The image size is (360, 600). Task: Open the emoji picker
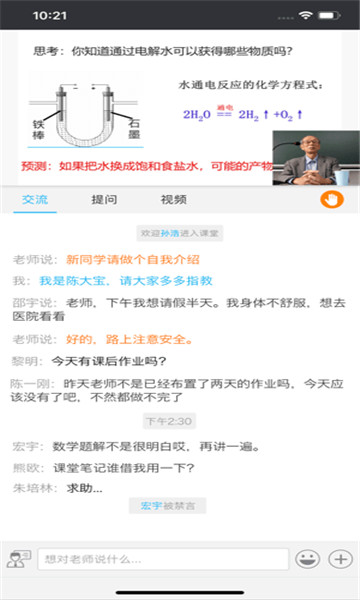tap(307, 559)
